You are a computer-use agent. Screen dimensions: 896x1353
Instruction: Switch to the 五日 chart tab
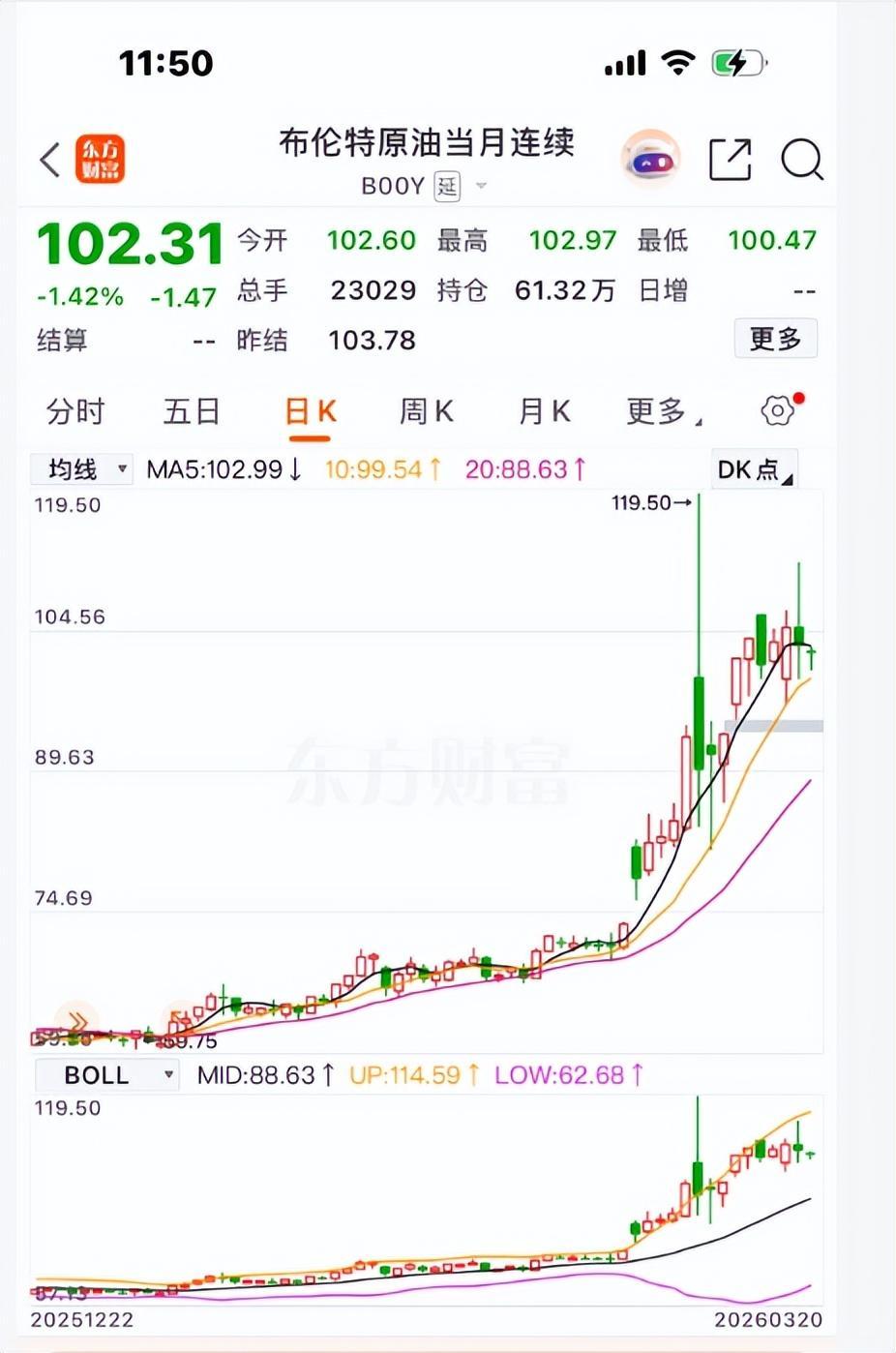(x=192, y=412)
